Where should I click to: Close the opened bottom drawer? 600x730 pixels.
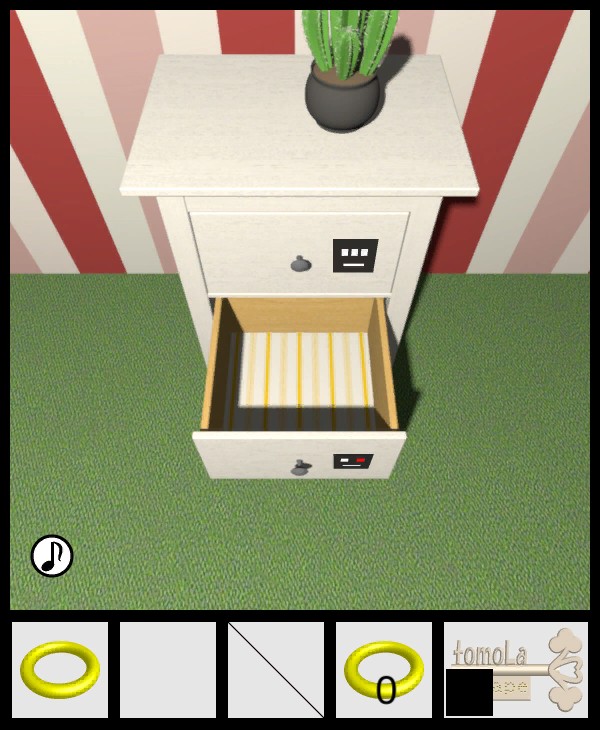298,457
